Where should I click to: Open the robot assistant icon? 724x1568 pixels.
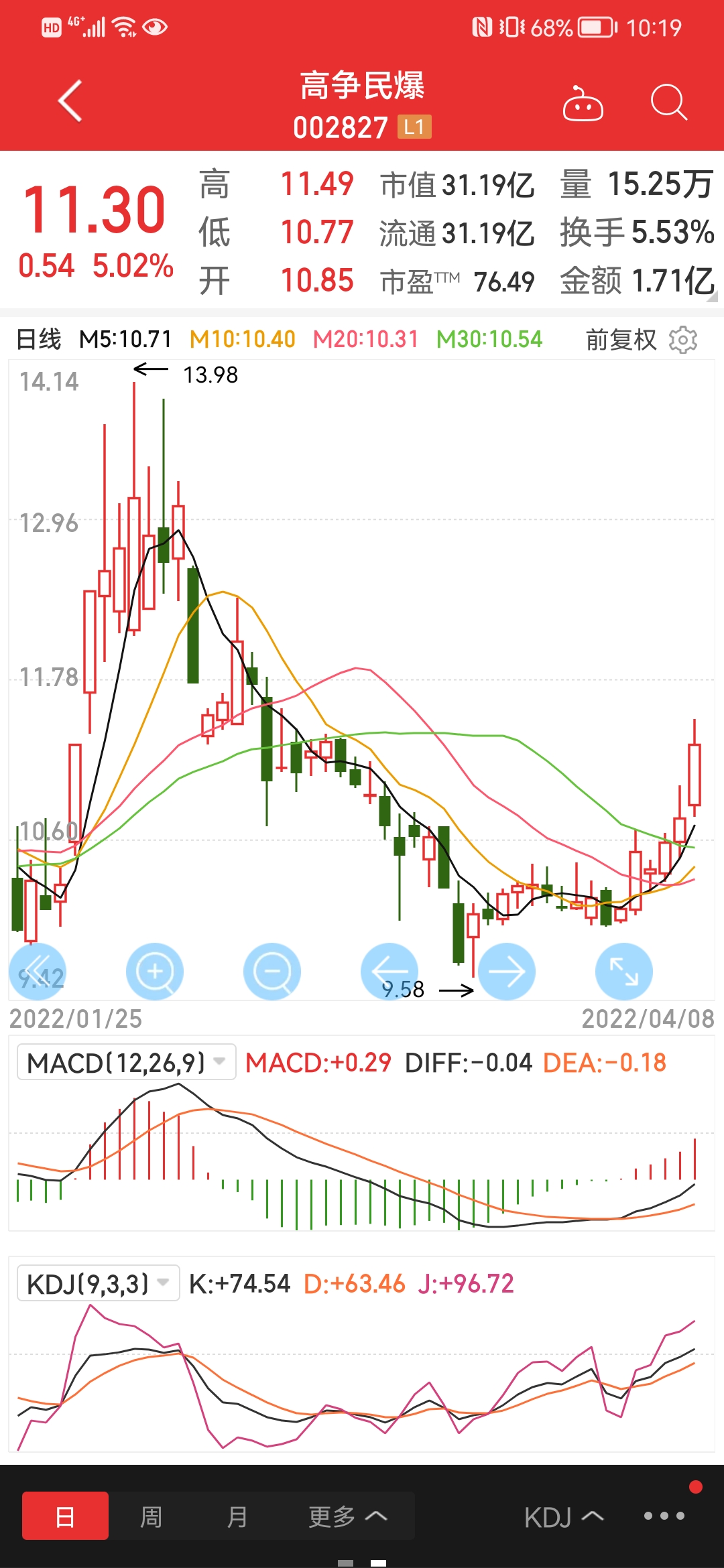583,104
